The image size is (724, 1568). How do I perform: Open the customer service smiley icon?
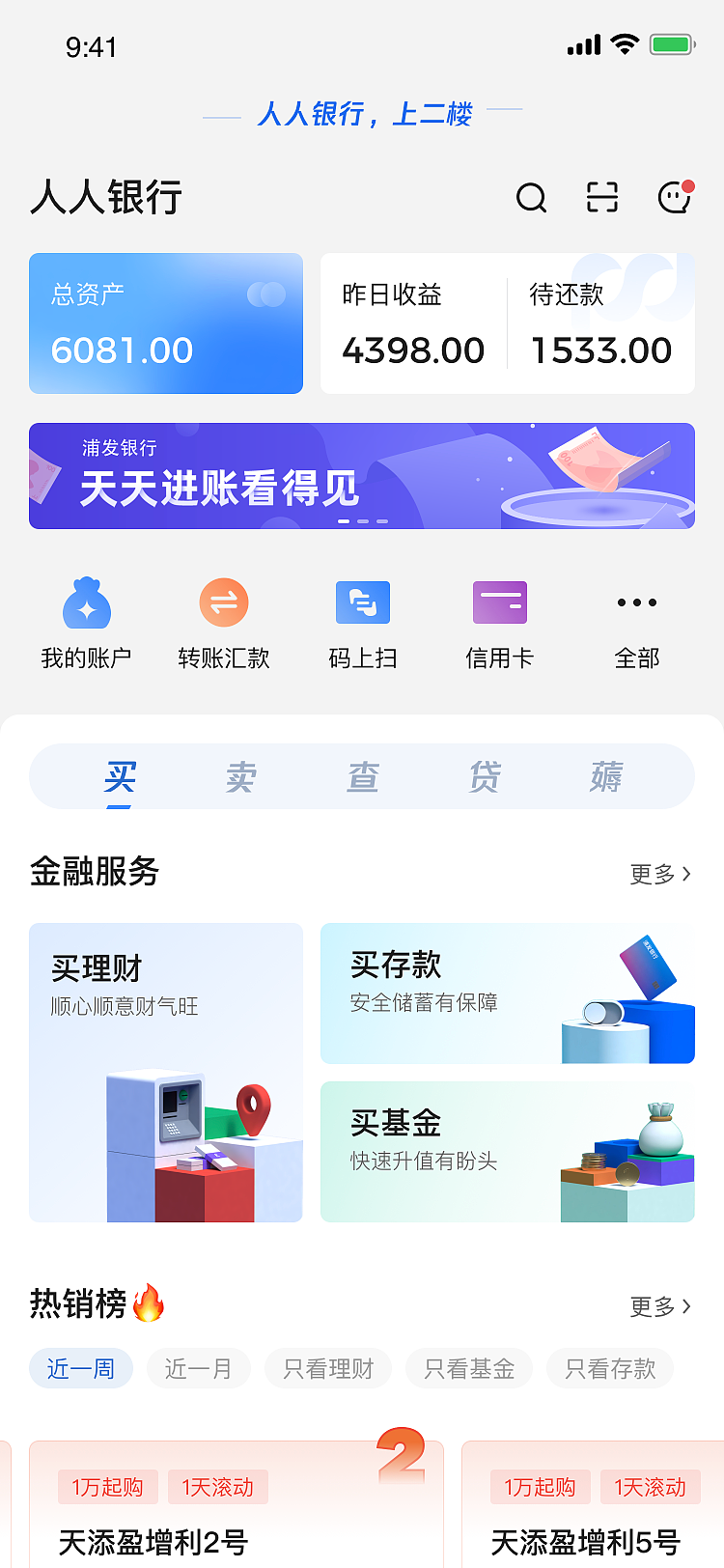674,198
